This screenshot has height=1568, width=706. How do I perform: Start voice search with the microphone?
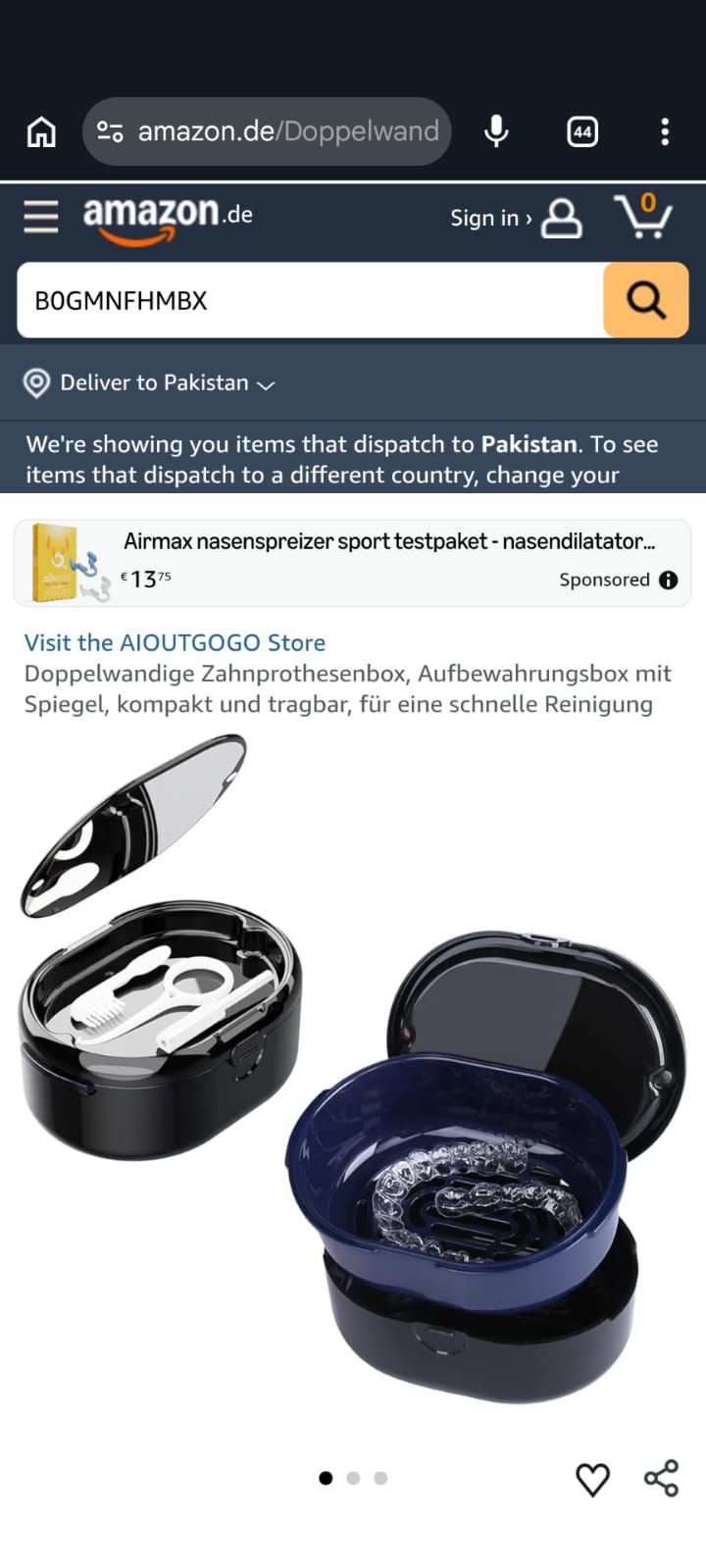point(496,131)
